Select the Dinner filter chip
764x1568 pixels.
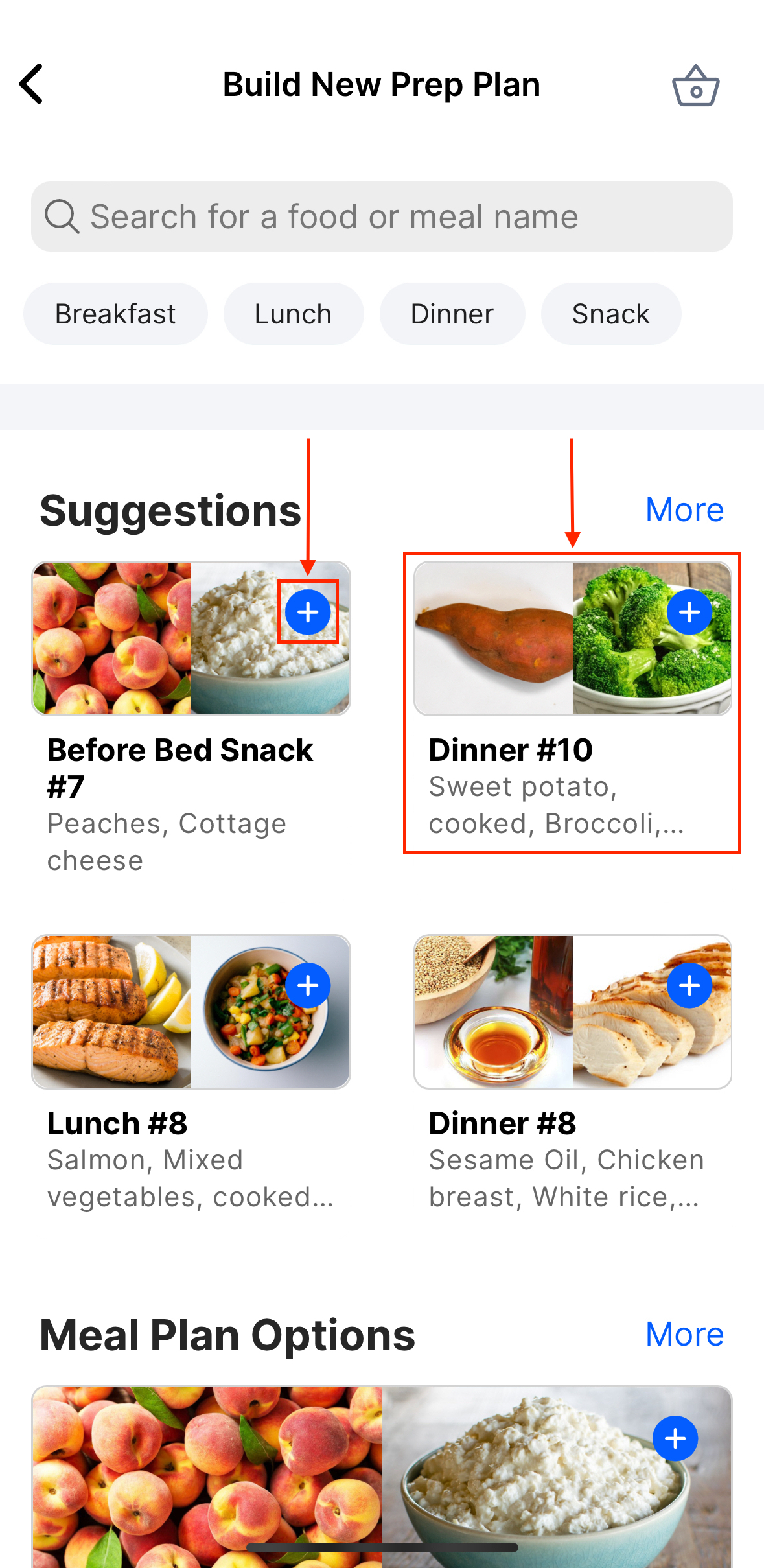pos(452,313)
